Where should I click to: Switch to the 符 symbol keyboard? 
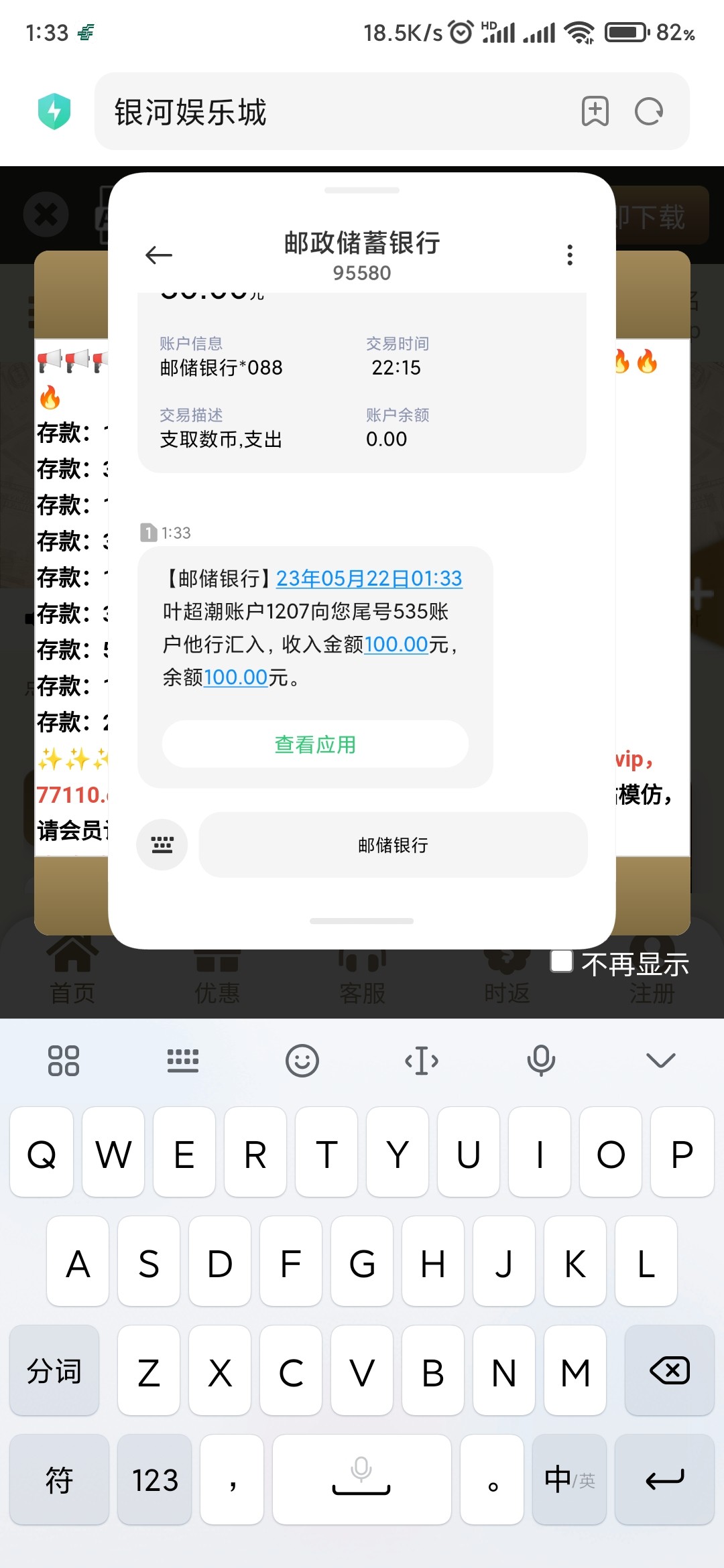click(58, 1480)
